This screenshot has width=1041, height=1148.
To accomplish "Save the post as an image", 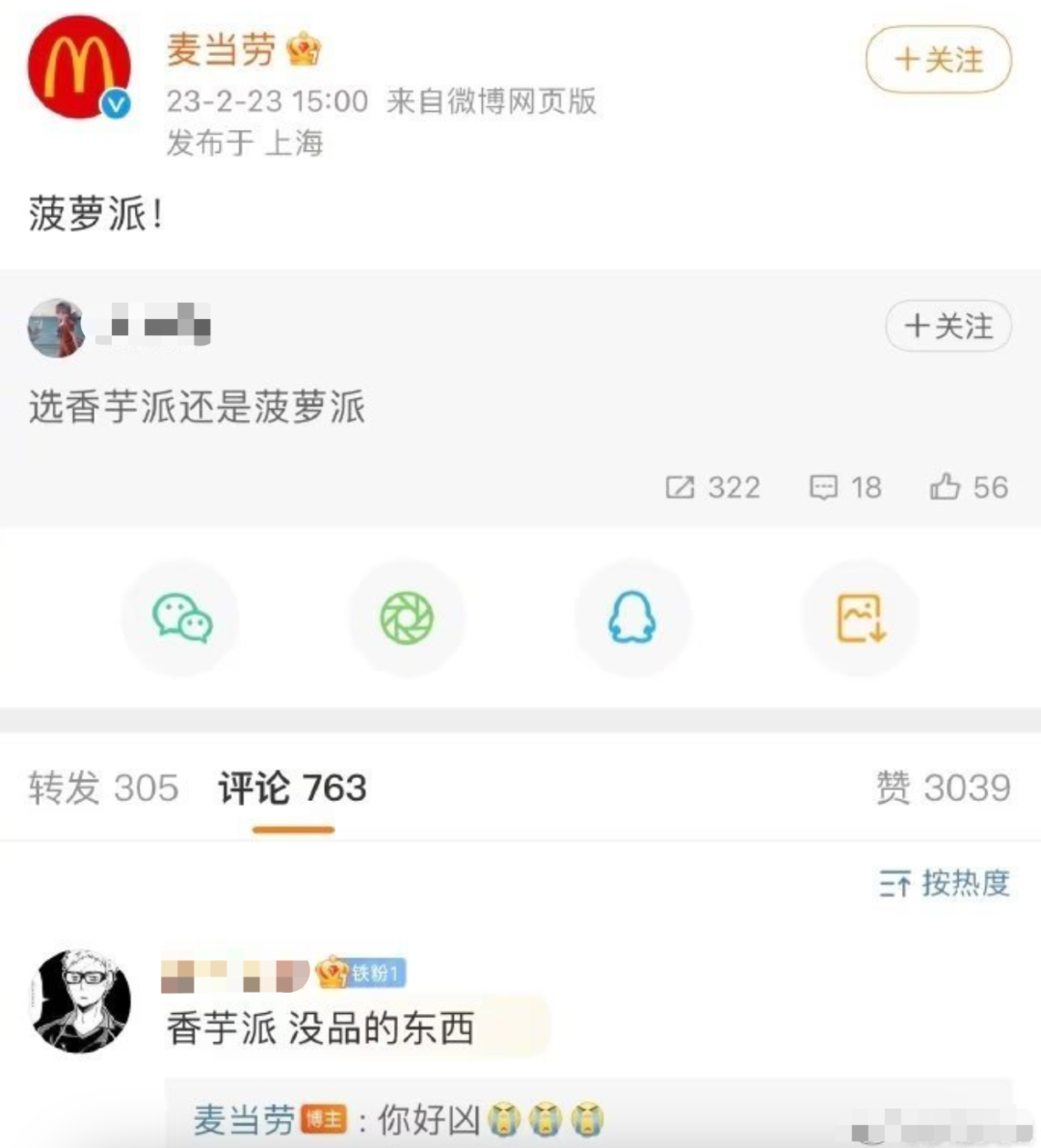I will click(860, 618).
